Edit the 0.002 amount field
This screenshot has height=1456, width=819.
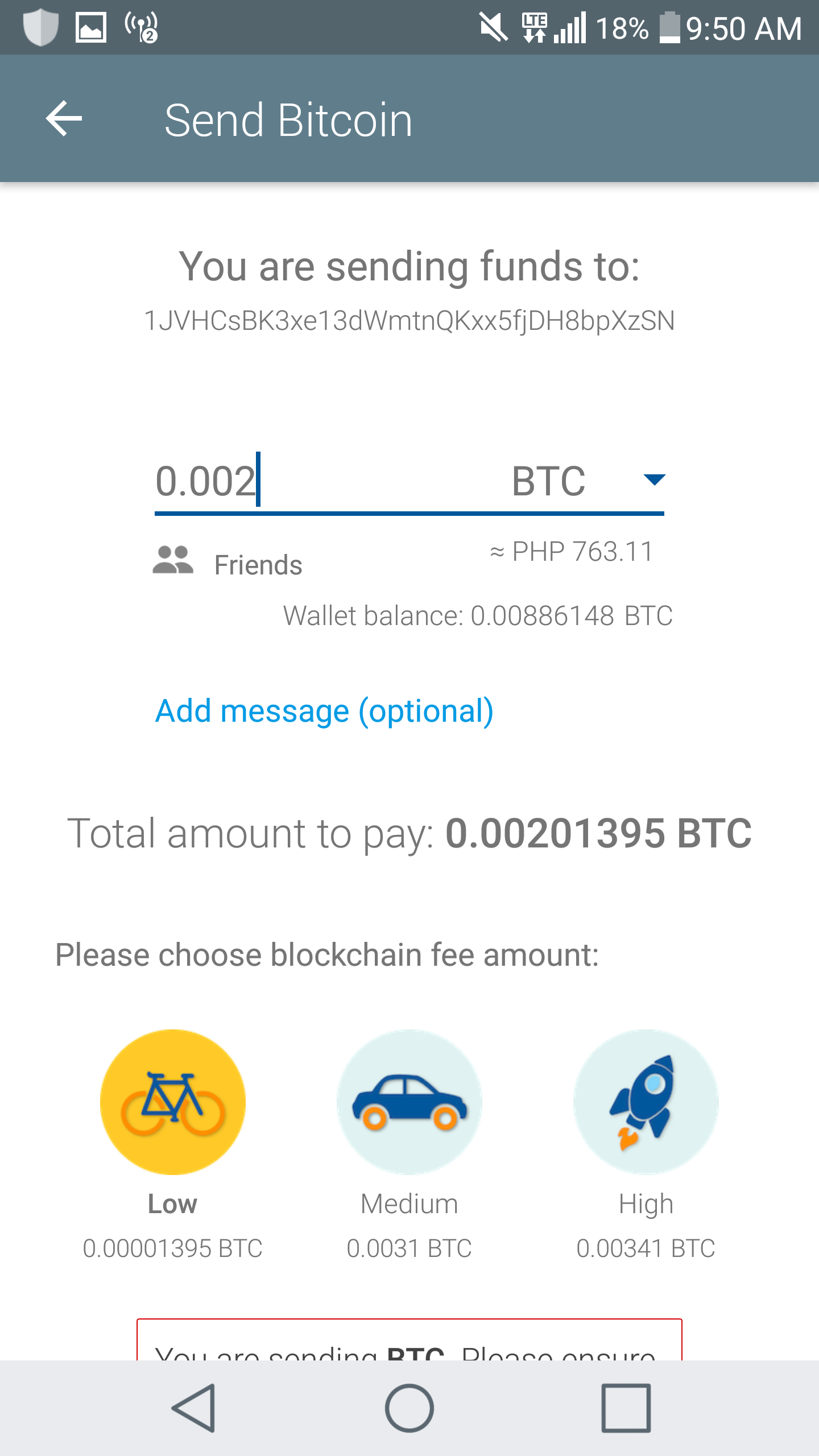[x=318, y=481]
